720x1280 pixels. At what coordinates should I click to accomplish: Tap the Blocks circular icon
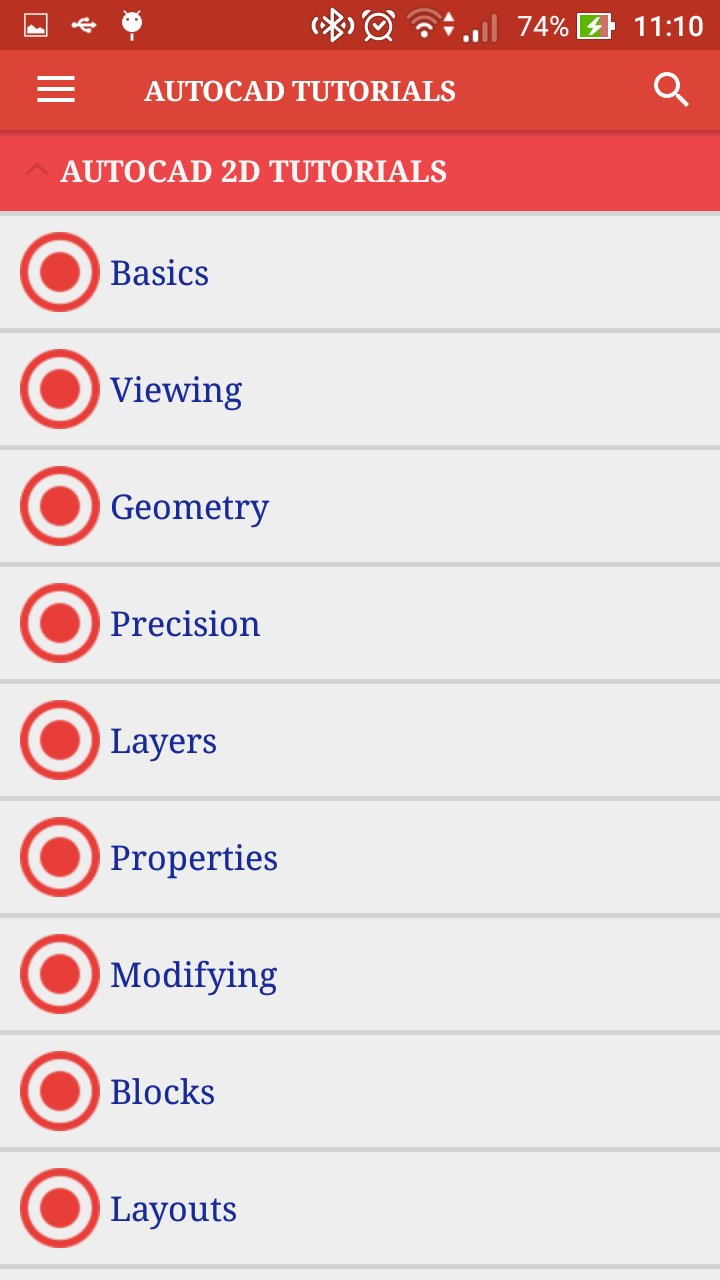pyautogui.click(x=59, y=1091)
